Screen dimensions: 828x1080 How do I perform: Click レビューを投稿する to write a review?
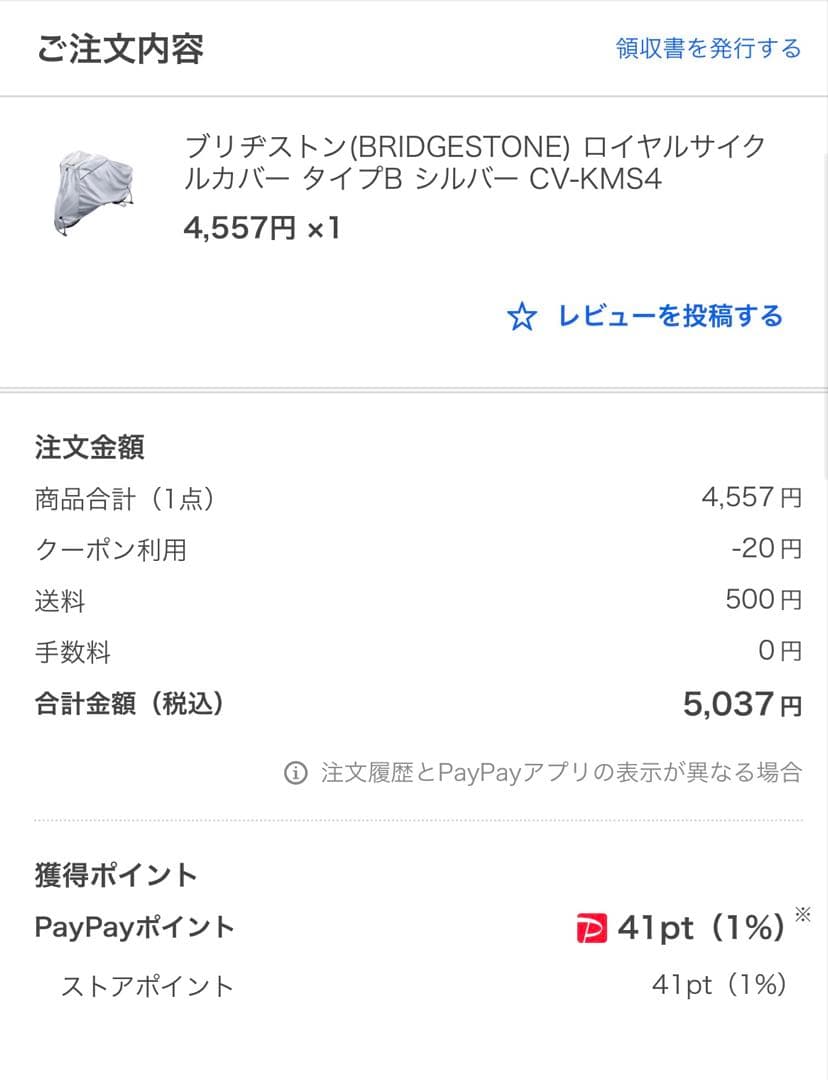[671, 317]
